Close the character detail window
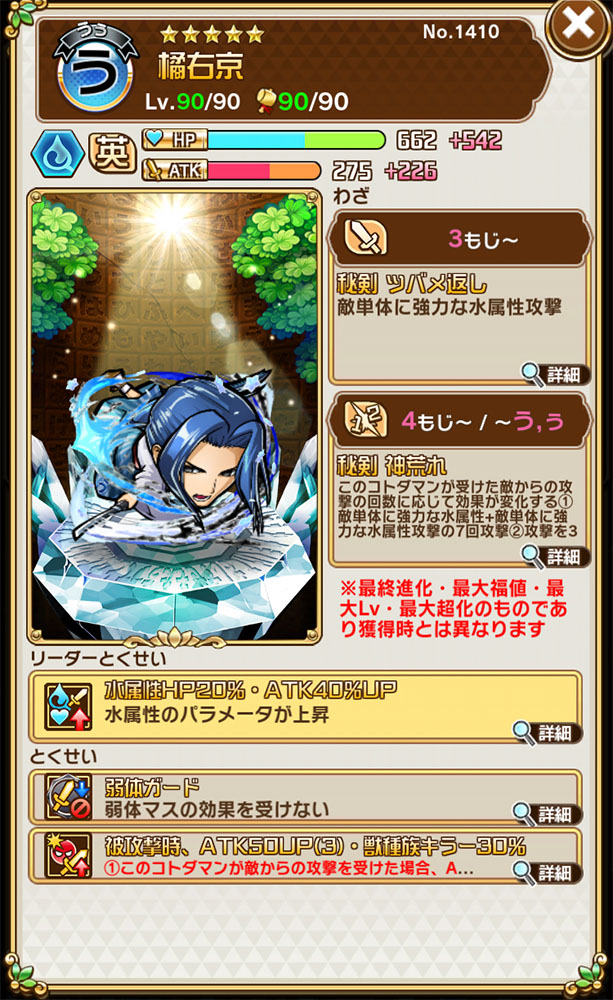The width and height of the screenshot is (613, 1000). (578, 26)
